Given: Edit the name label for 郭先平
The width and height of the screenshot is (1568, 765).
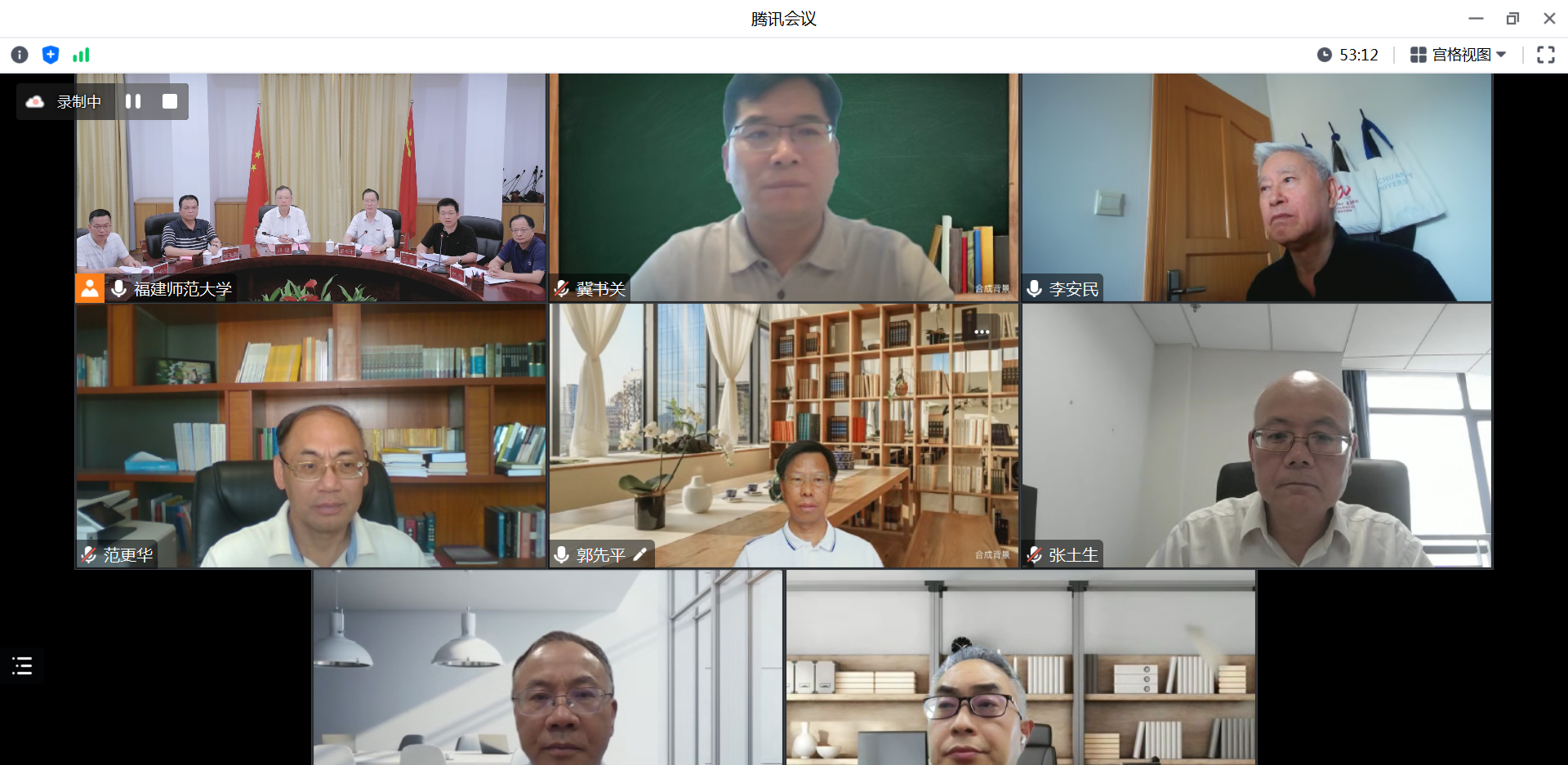Looking at the screenshot, I should pyautogui.click(x=640, y=554).
